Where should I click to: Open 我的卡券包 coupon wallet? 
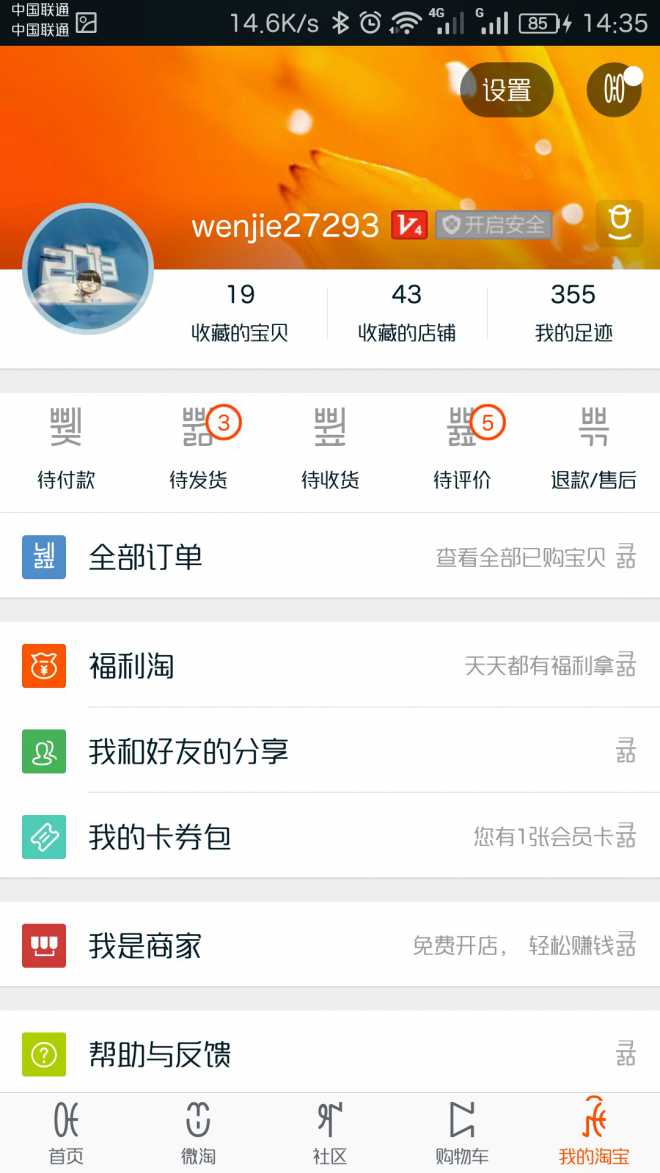tap(330, 837)
